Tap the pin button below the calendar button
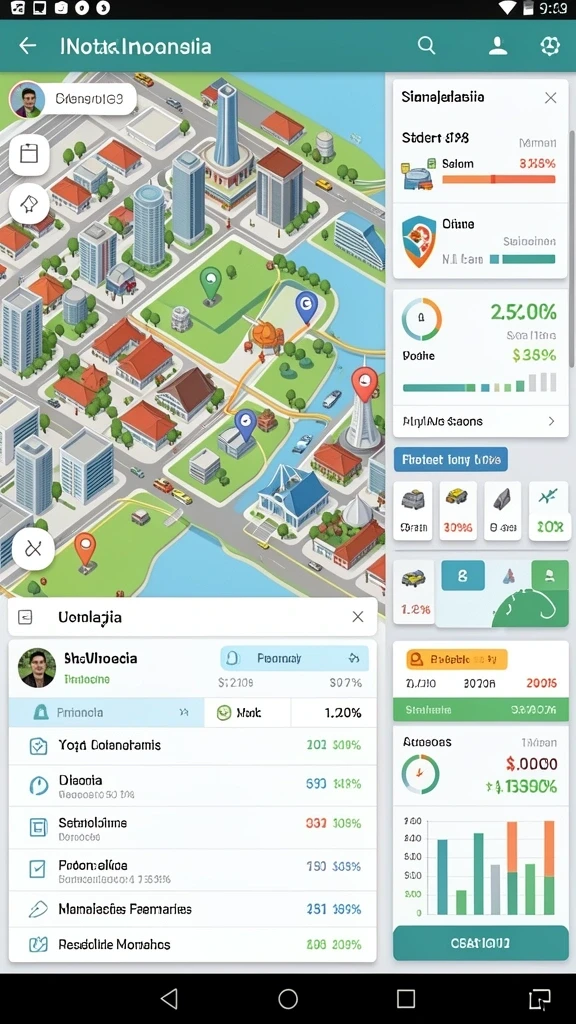 [x=29, y=204]
